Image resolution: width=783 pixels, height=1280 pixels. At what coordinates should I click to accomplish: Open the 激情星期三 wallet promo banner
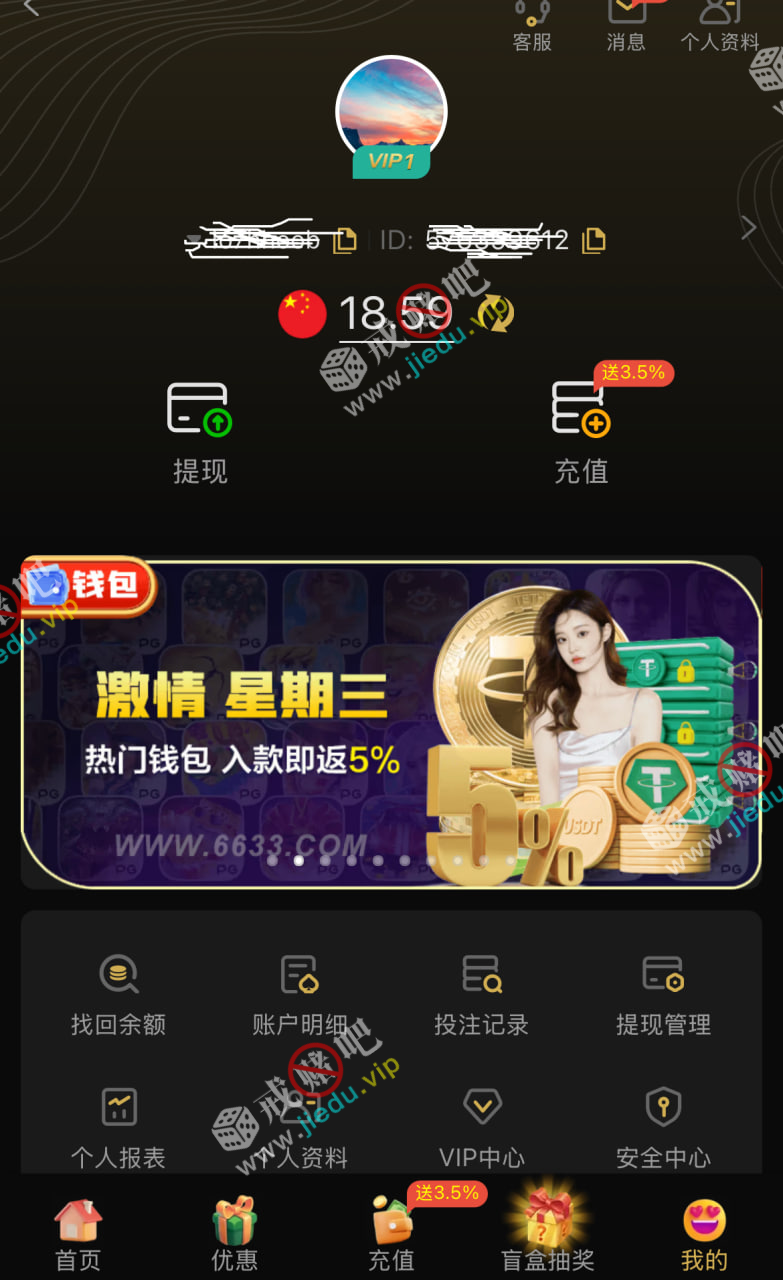click(391, 722)
